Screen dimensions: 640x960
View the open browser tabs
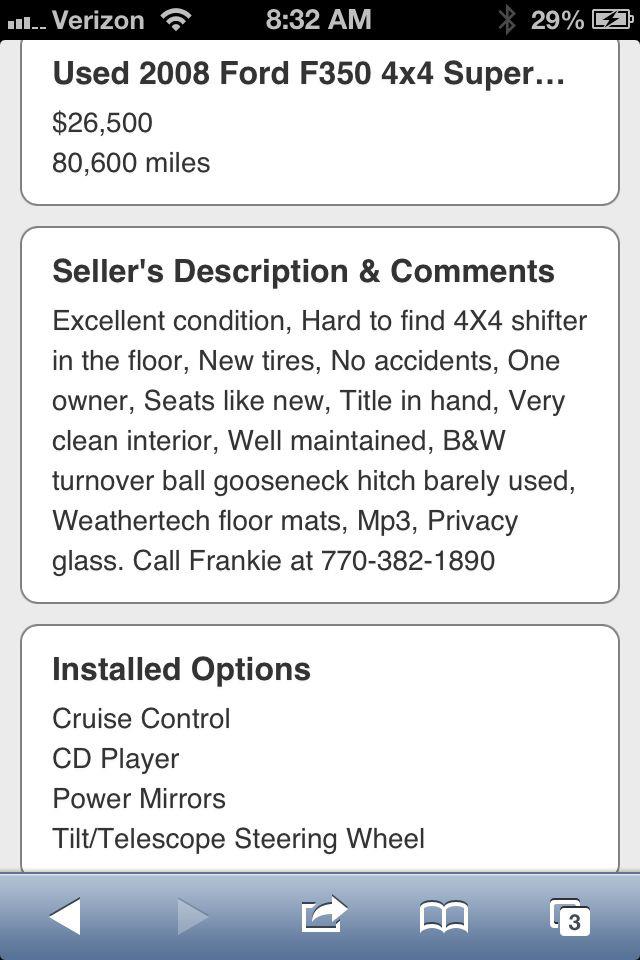[569, 916]
